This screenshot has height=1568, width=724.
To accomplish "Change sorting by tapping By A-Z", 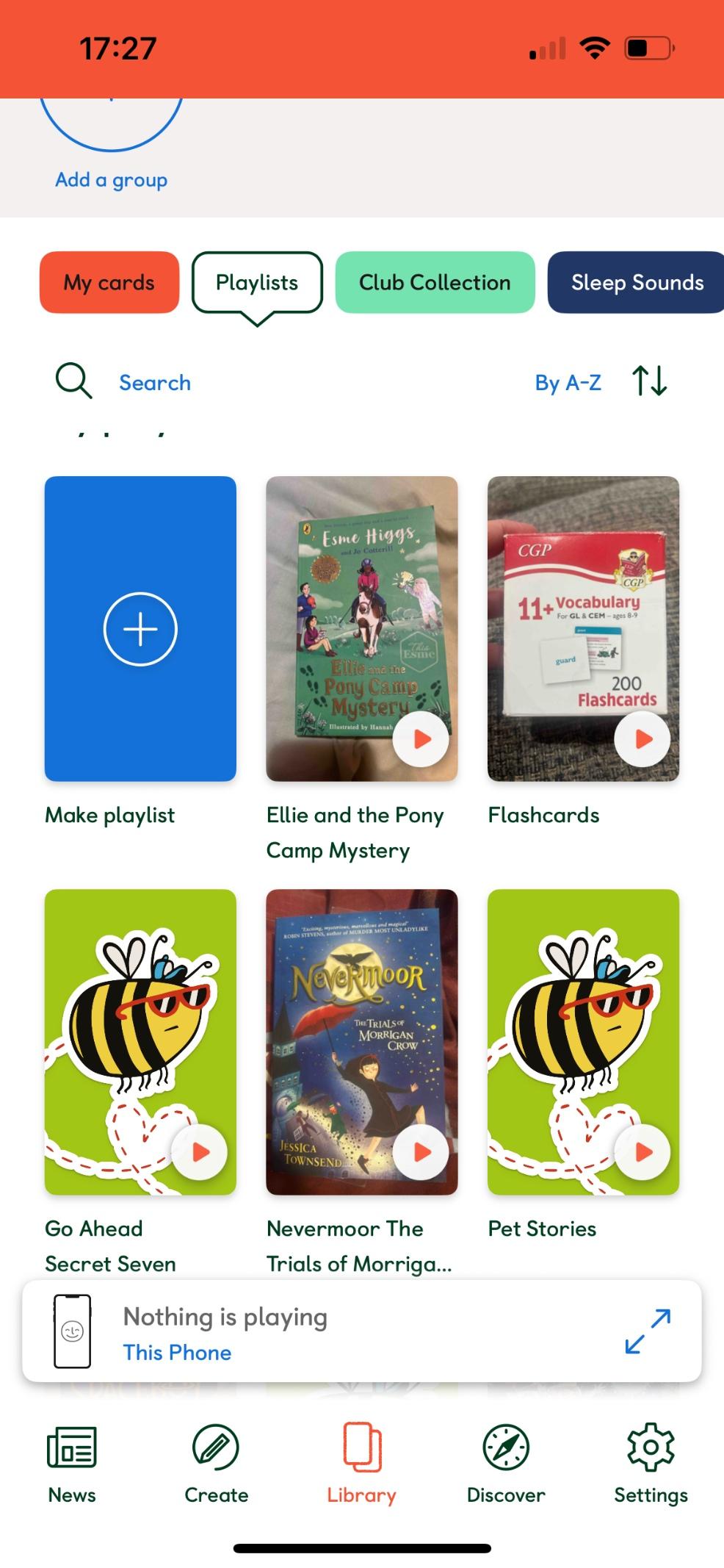I will pos(568,381).
